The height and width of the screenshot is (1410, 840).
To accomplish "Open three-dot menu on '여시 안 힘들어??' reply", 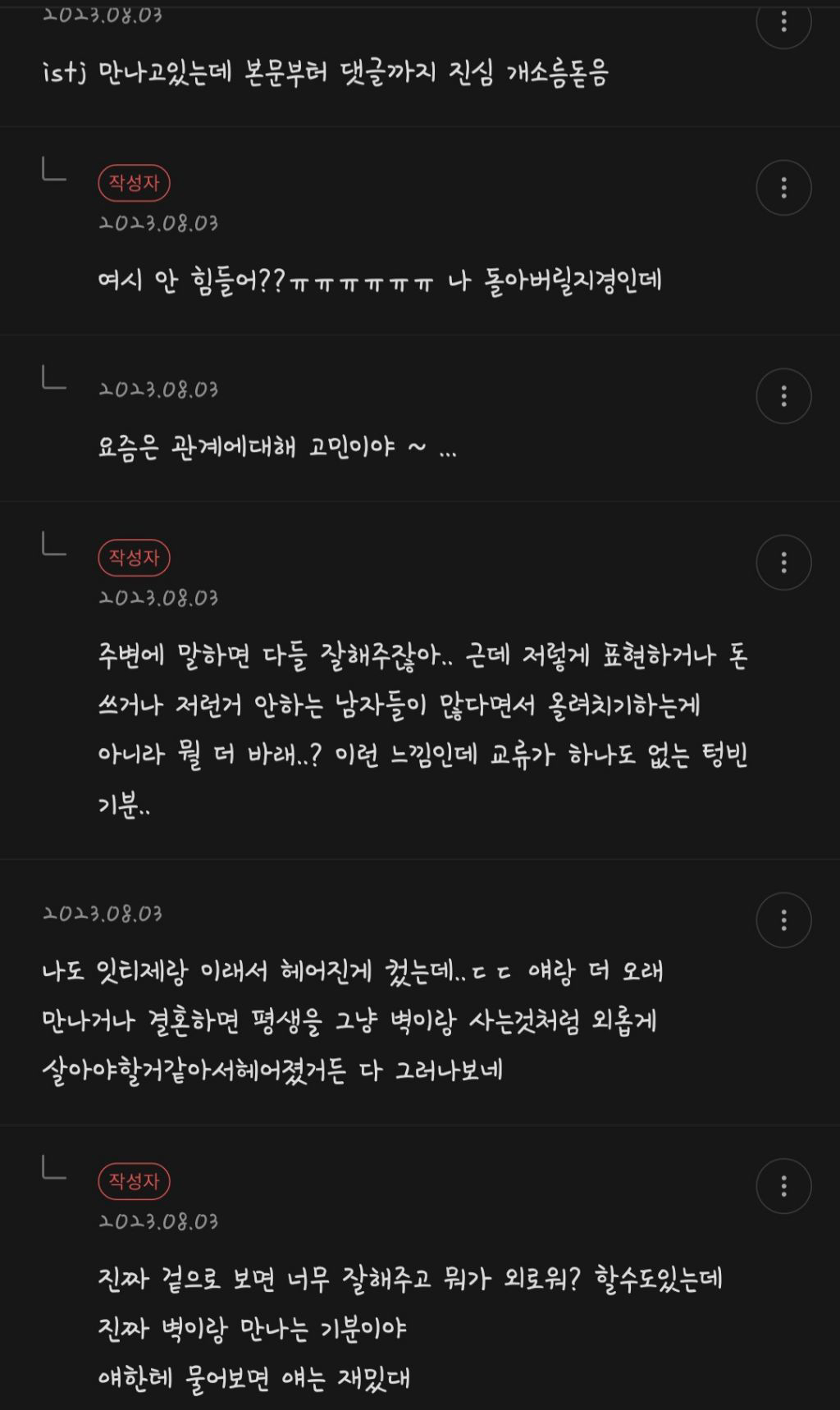I will click(783, 188).
